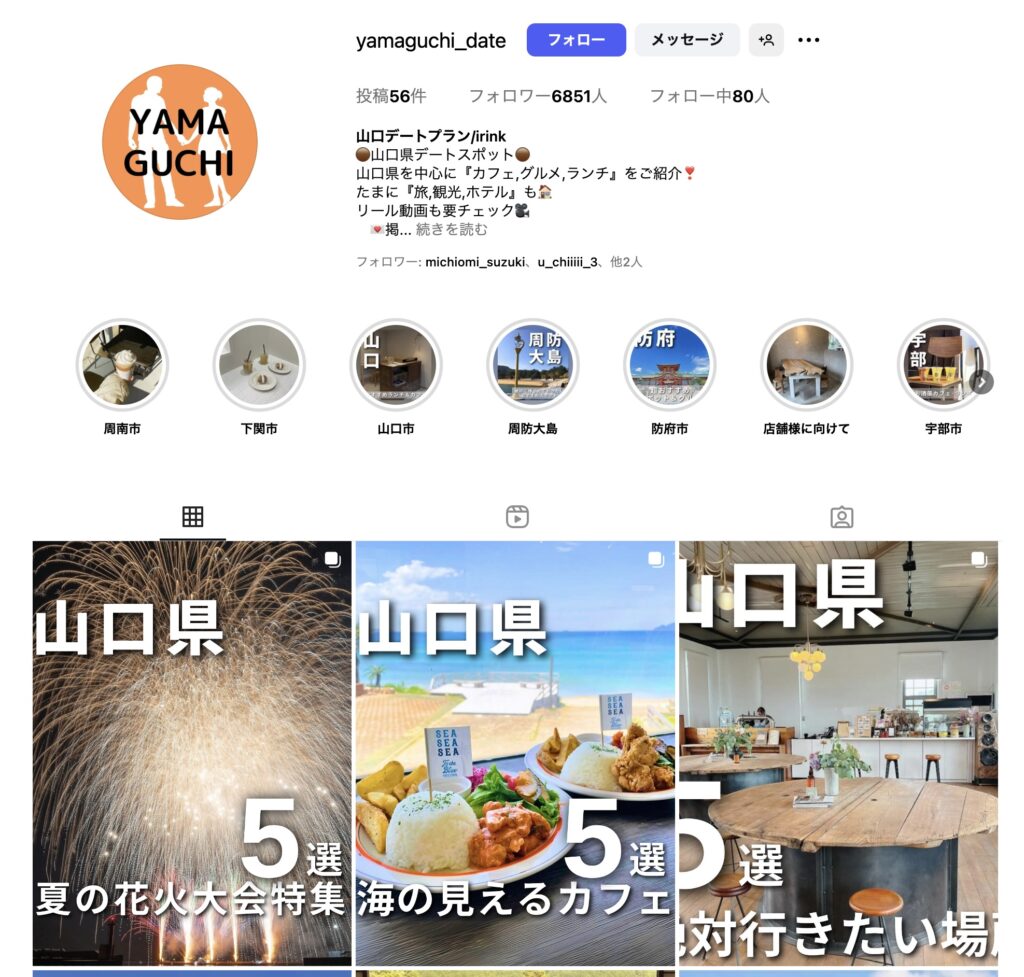
Task: Switch to the Reels tab
Action: (x=517, y=517)
